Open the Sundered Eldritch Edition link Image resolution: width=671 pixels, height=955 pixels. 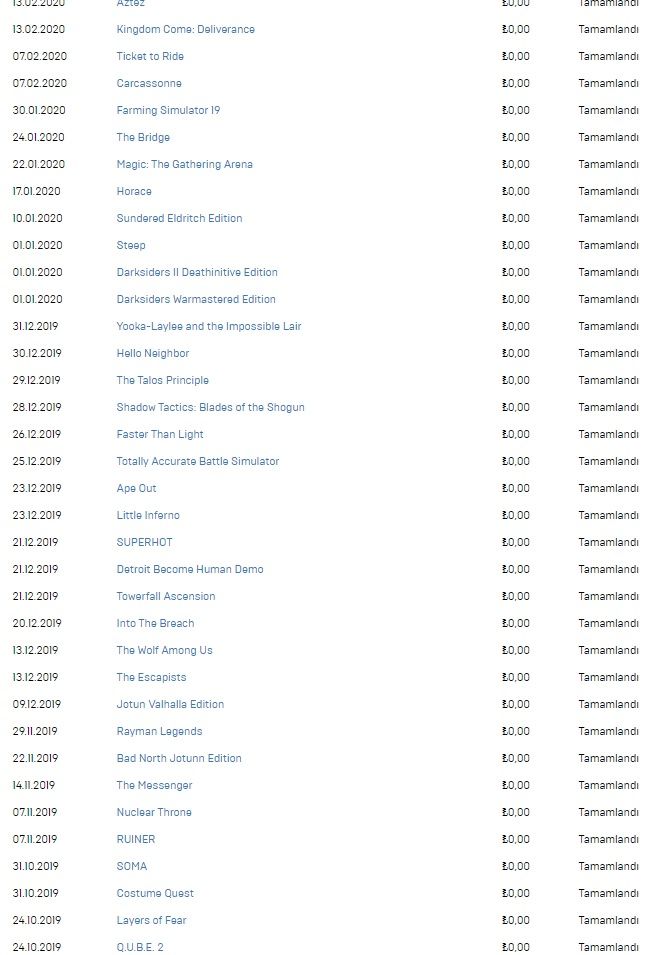pos(179,218)
